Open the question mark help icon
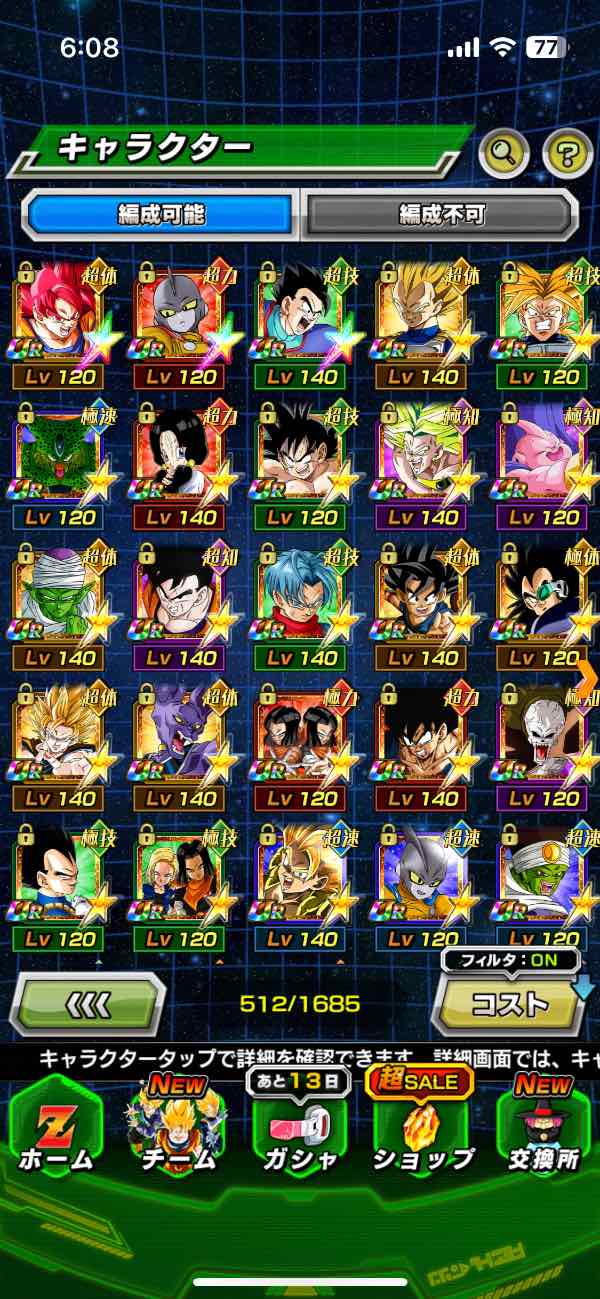The width and height of the screenshot is (600, 1299). 567,153
